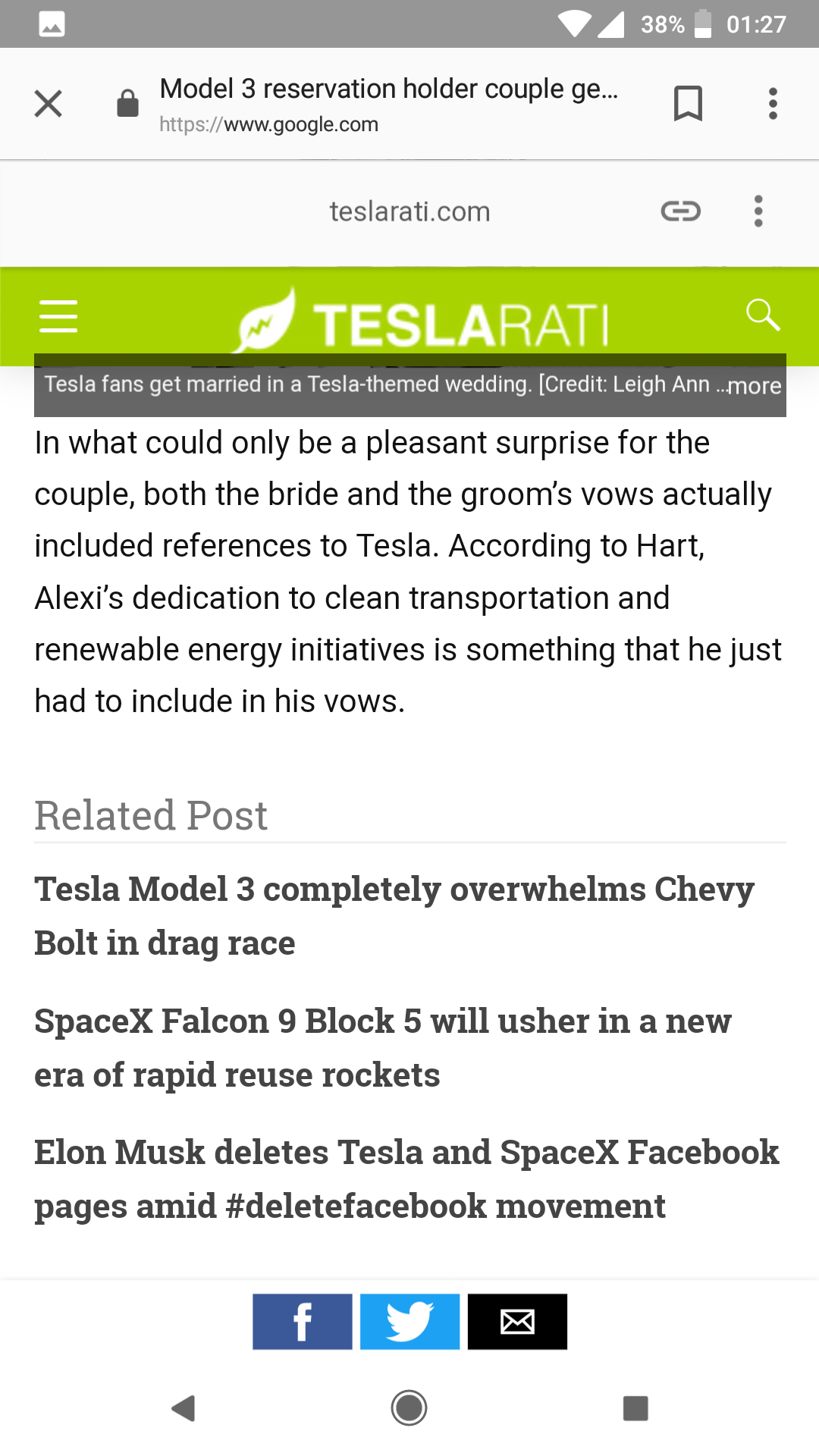
Task: Open the Teslarati hamburger menu
Action: (58, 316)
